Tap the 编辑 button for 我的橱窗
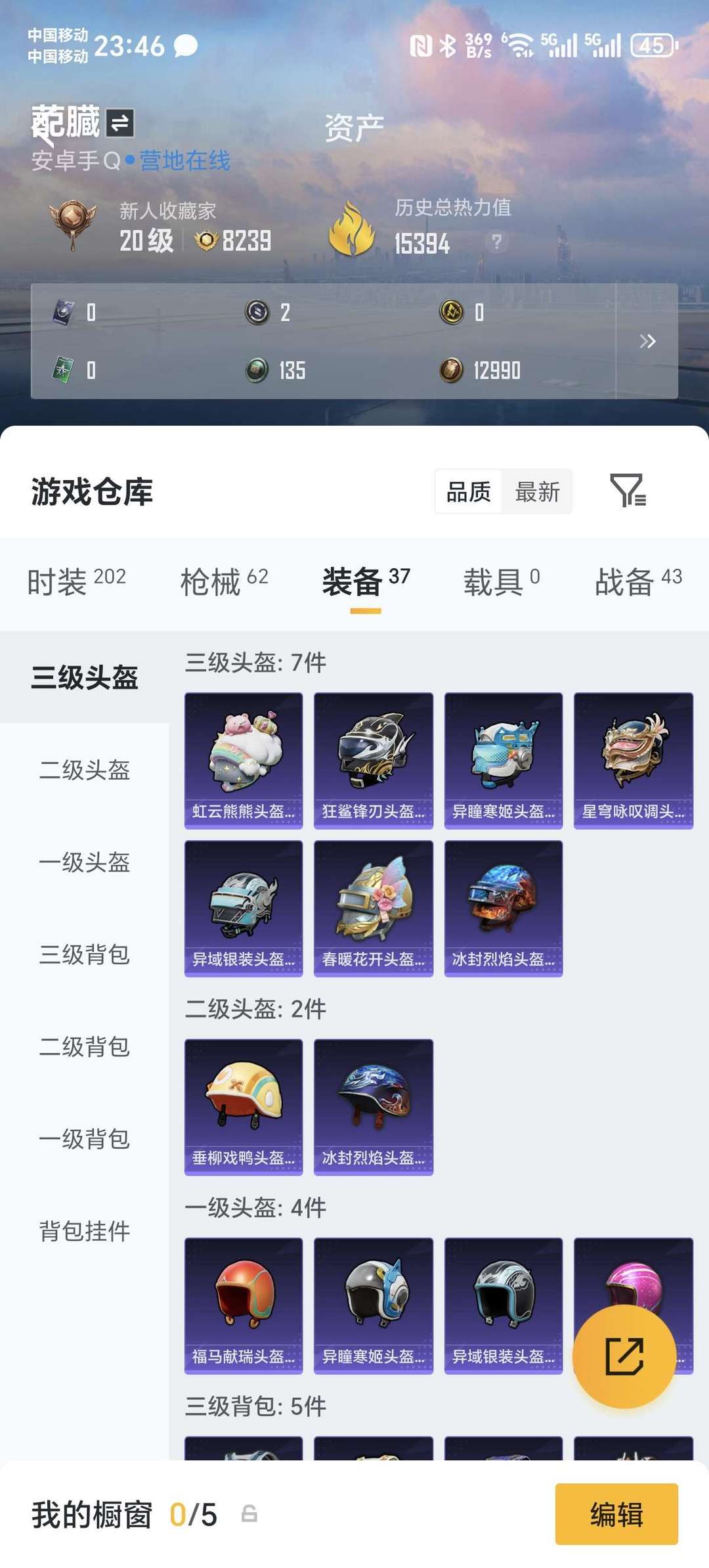709x1568 pixels. [x=616, y=1514]
